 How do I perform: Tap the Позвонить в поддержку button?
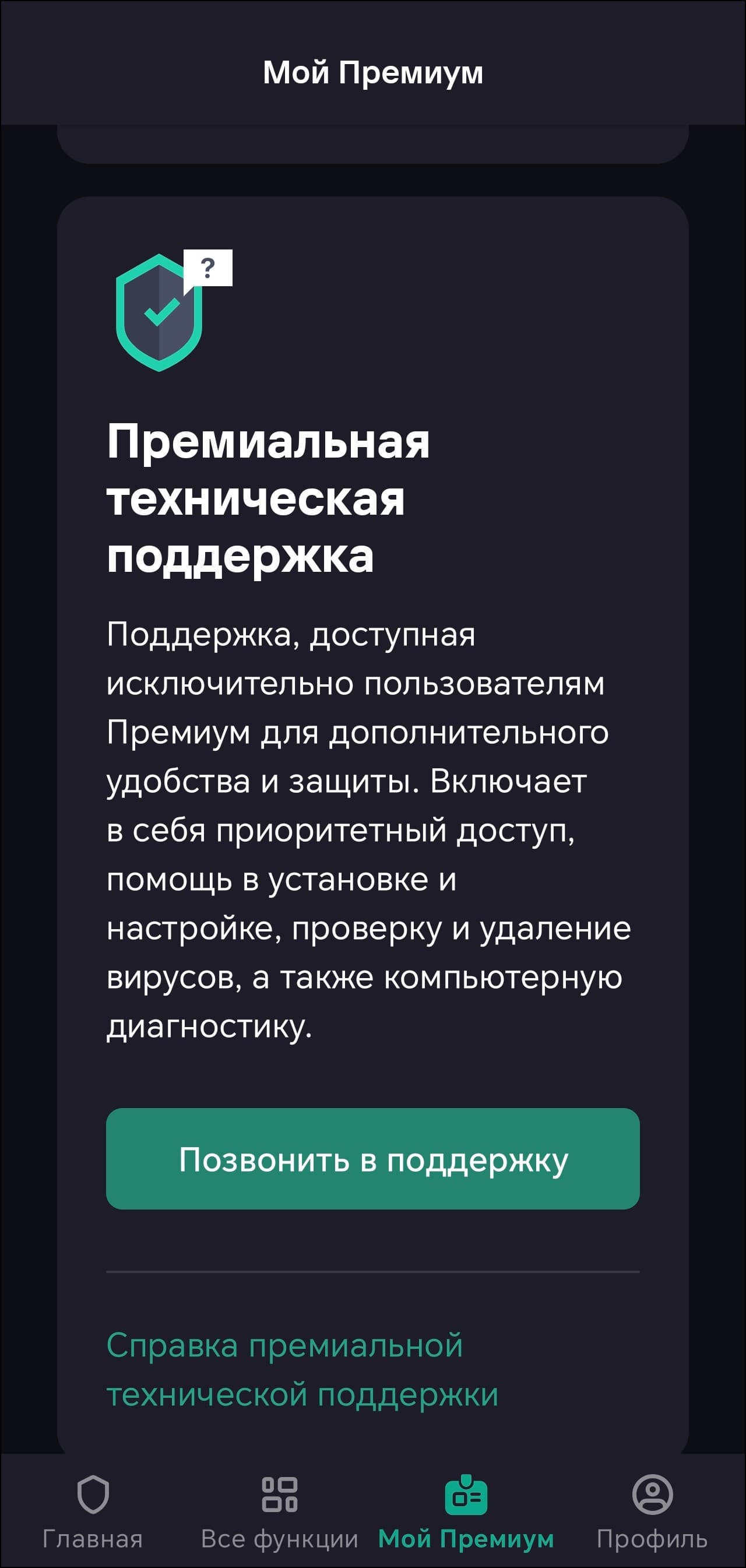(x=372, y=1159)
